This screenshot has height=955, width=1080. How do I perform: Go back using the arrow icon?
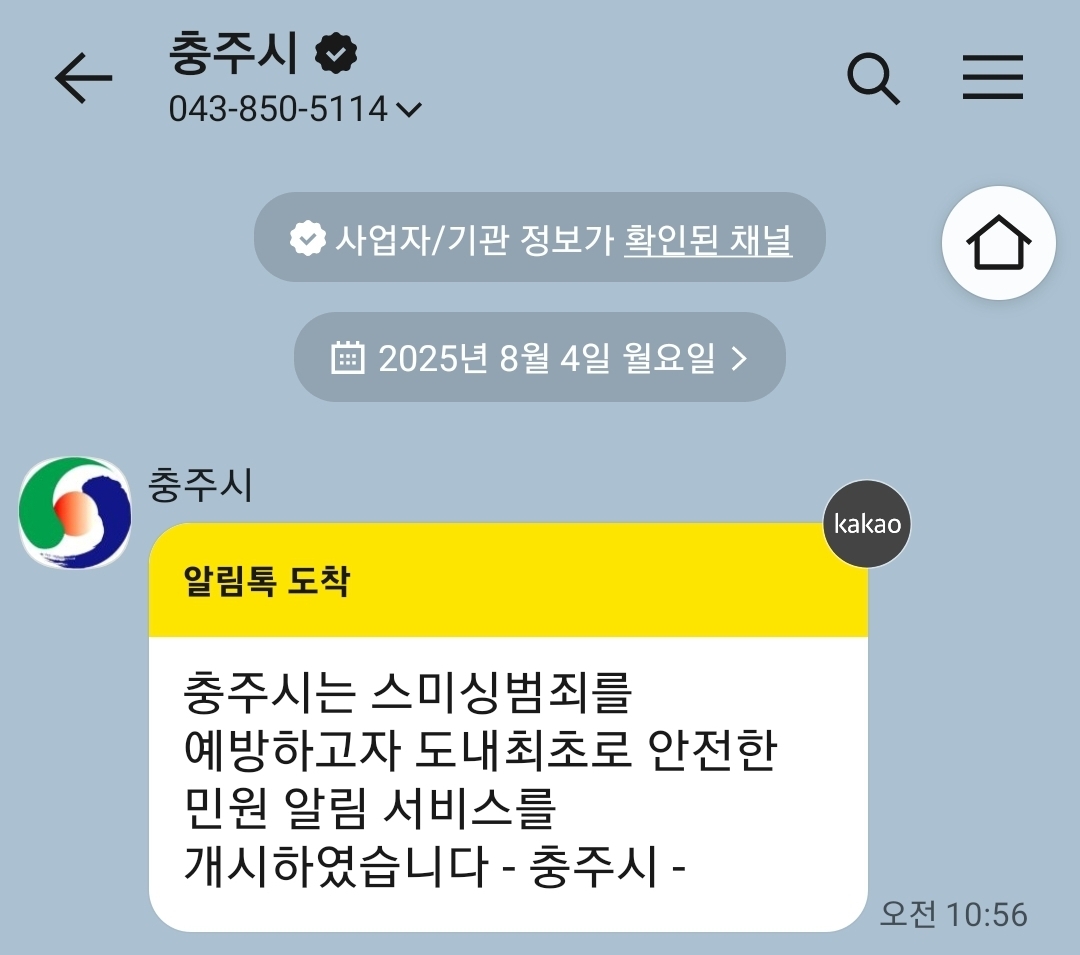[84, 78]
